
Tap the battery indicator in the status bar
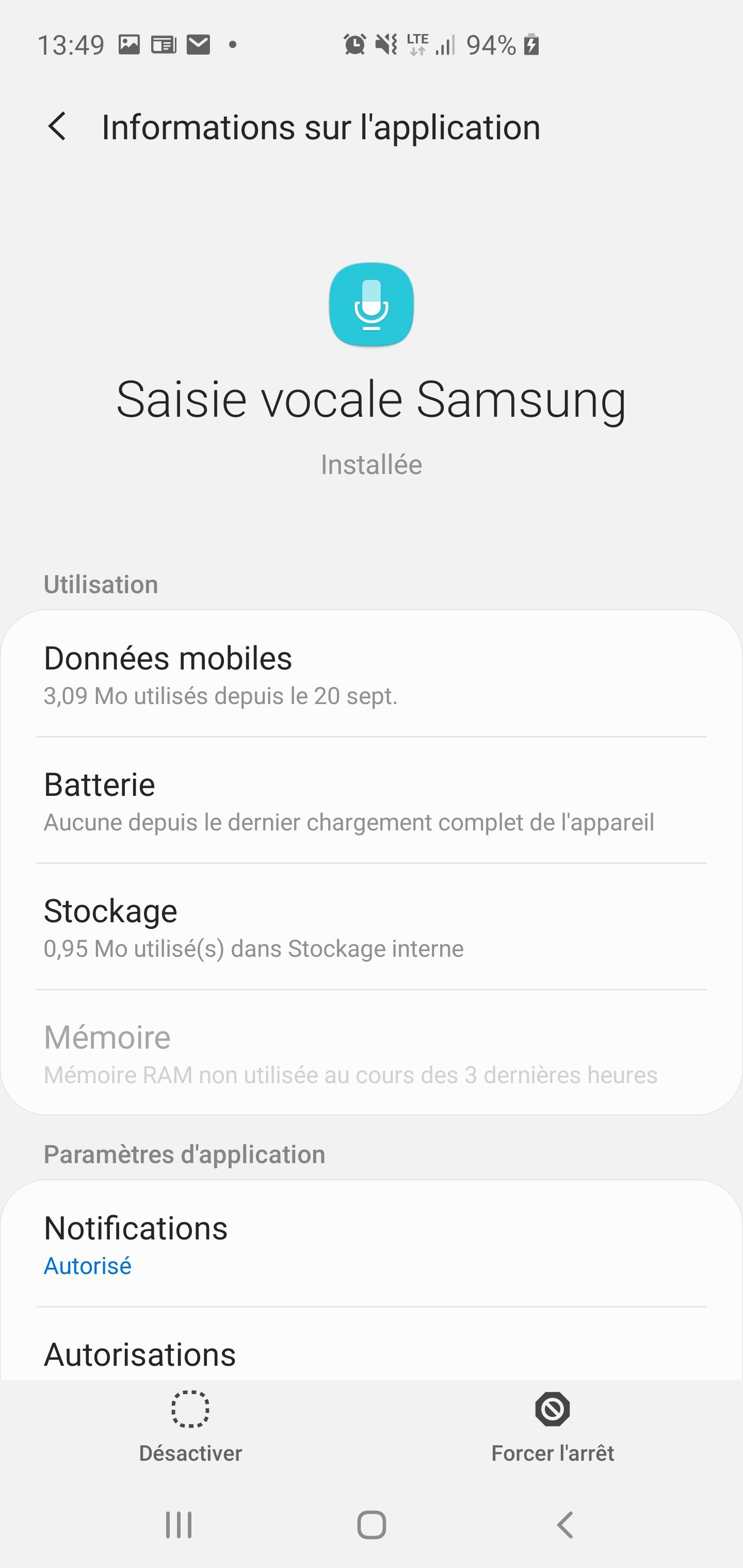[x=530, y=44]
